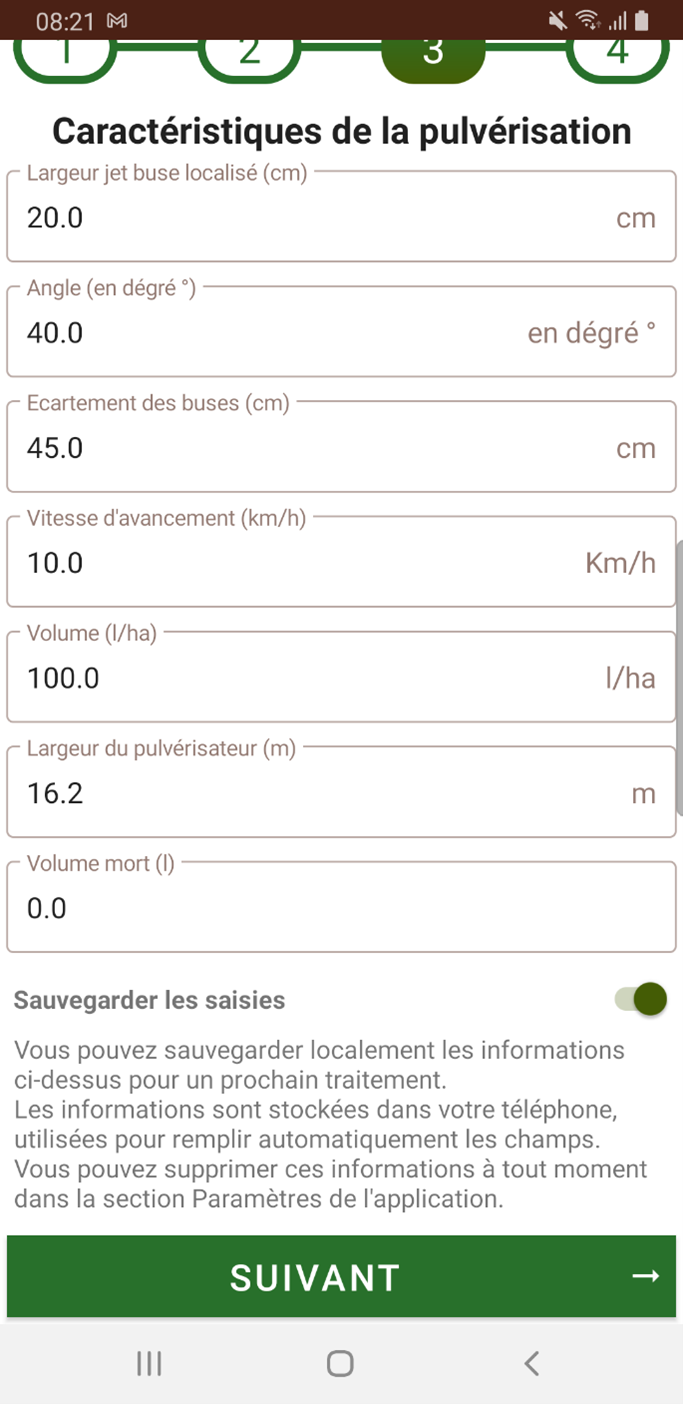Image resolution: width=683 pixels, height=1404 pixels.
Task: Continue with the SUIVANT button
Action: click(341, 1277)
